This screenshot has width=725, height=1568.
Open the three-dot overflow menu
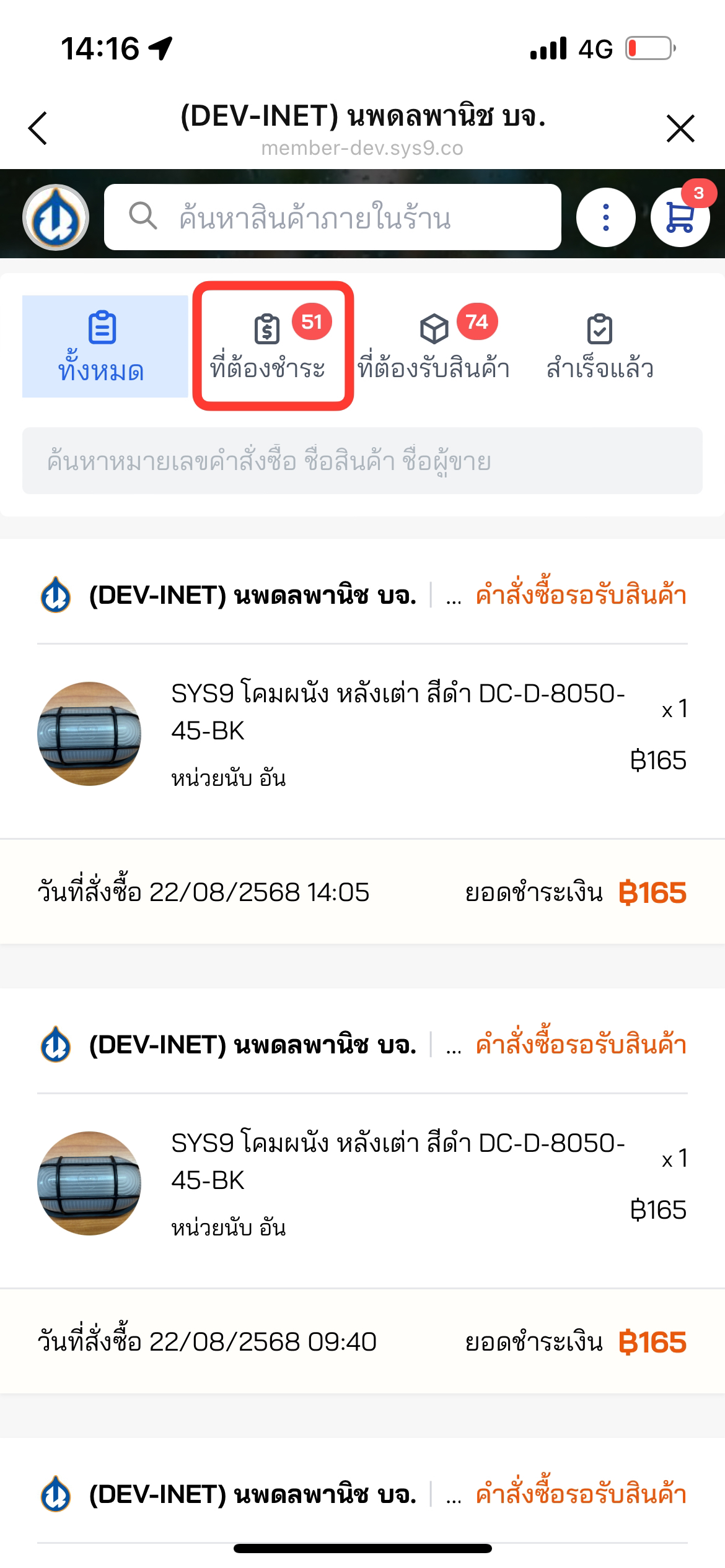click(x=605, y=217)
